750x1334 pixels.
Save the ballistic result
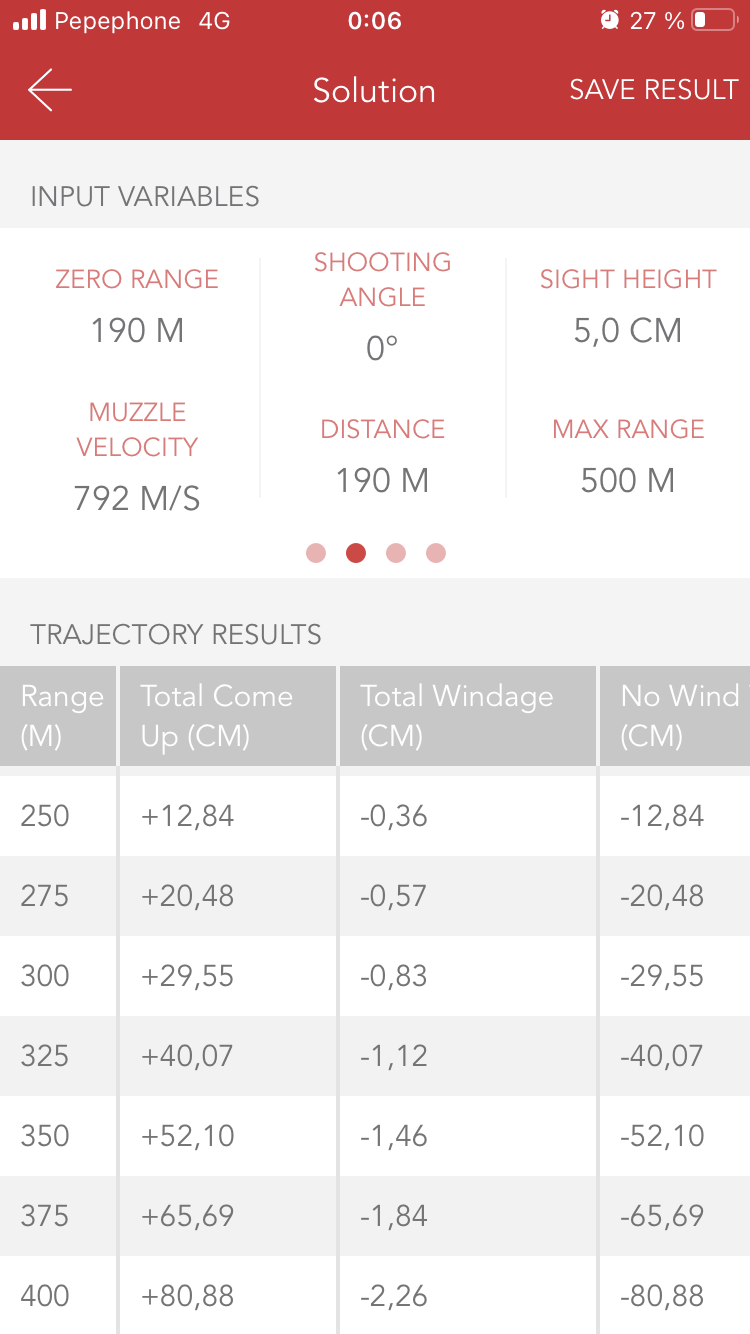coord(653,90)
